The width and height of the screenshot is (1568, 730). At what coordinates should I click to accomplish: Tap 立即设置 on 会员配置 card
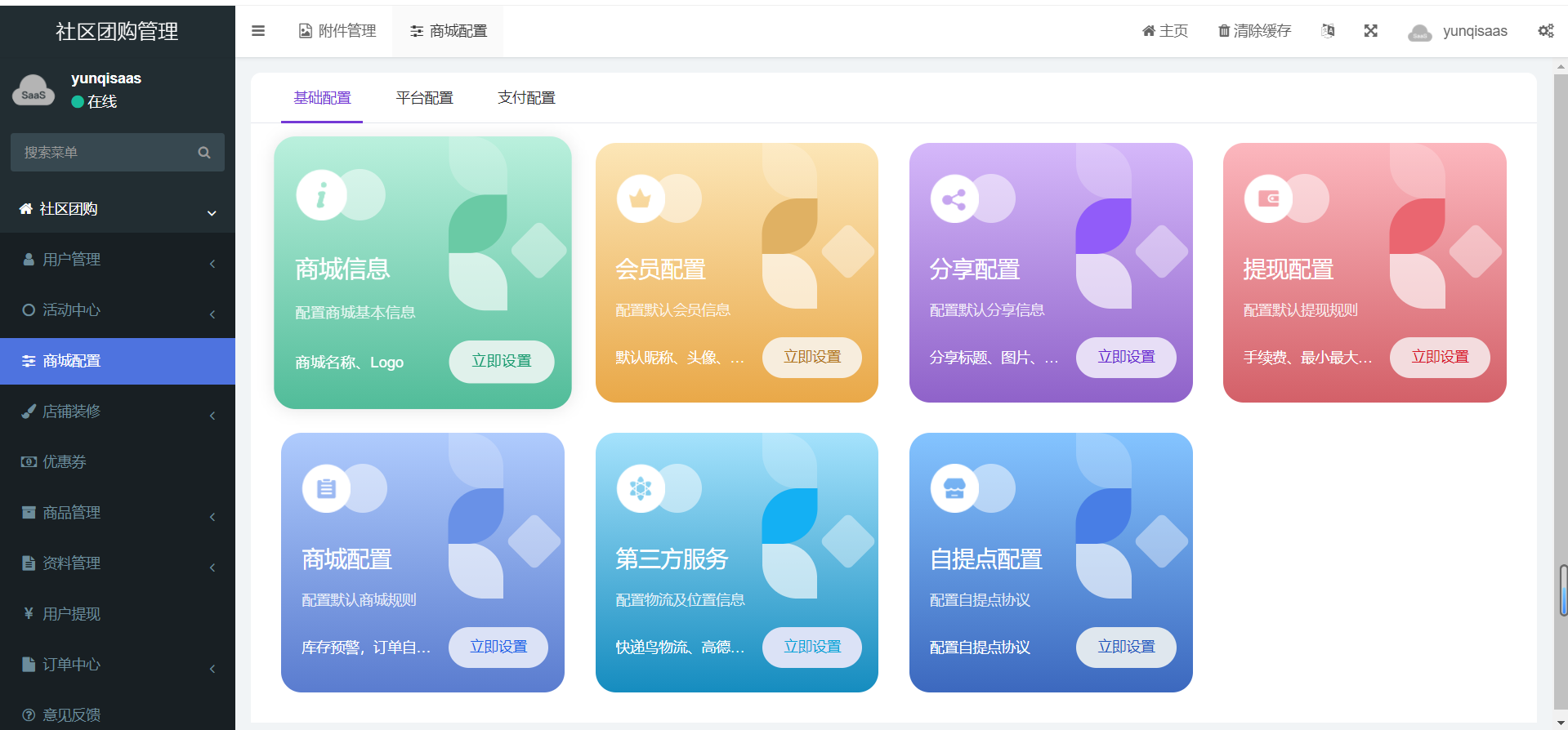click(811, 357)
